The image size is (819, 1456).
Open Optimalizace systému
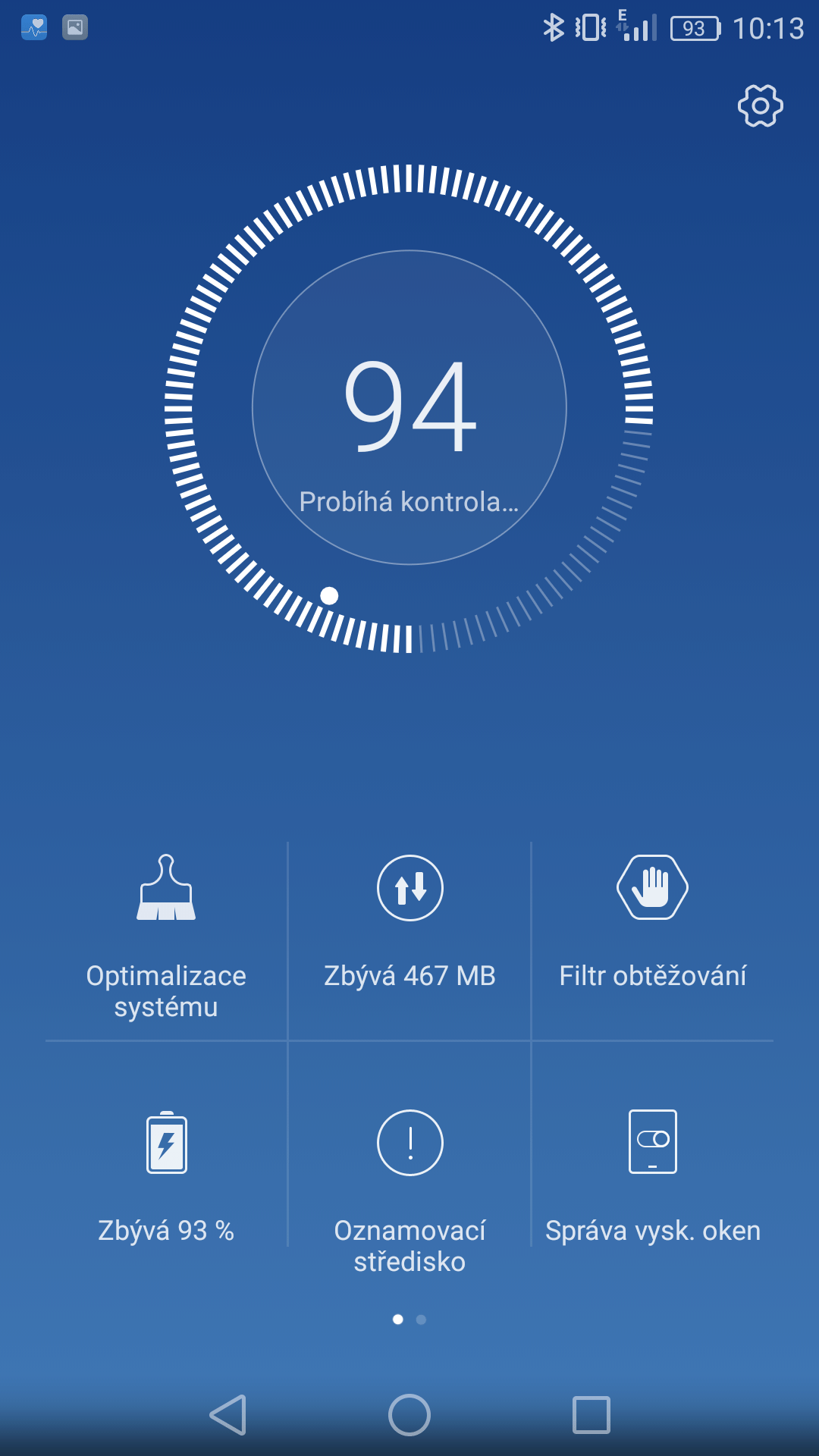pyautogui.click(x=166, y=940)
